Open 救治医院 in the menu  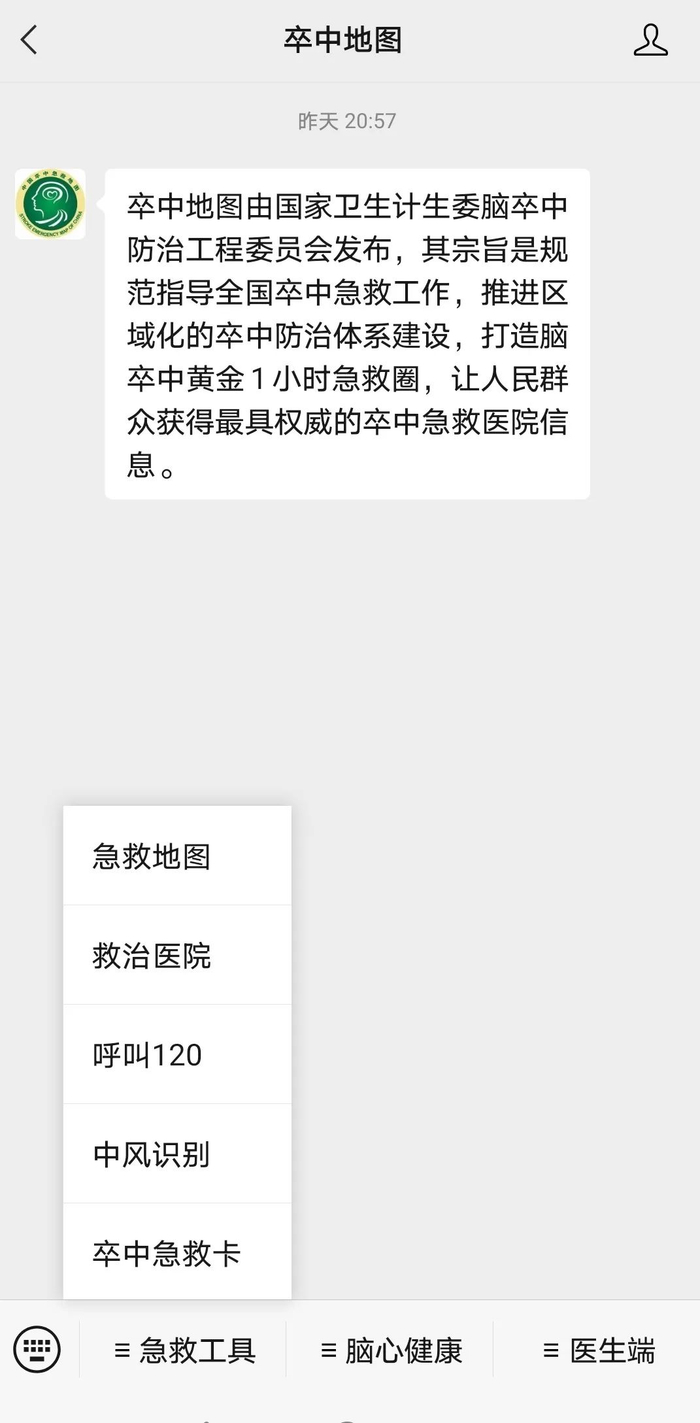[x=177, y=955]
